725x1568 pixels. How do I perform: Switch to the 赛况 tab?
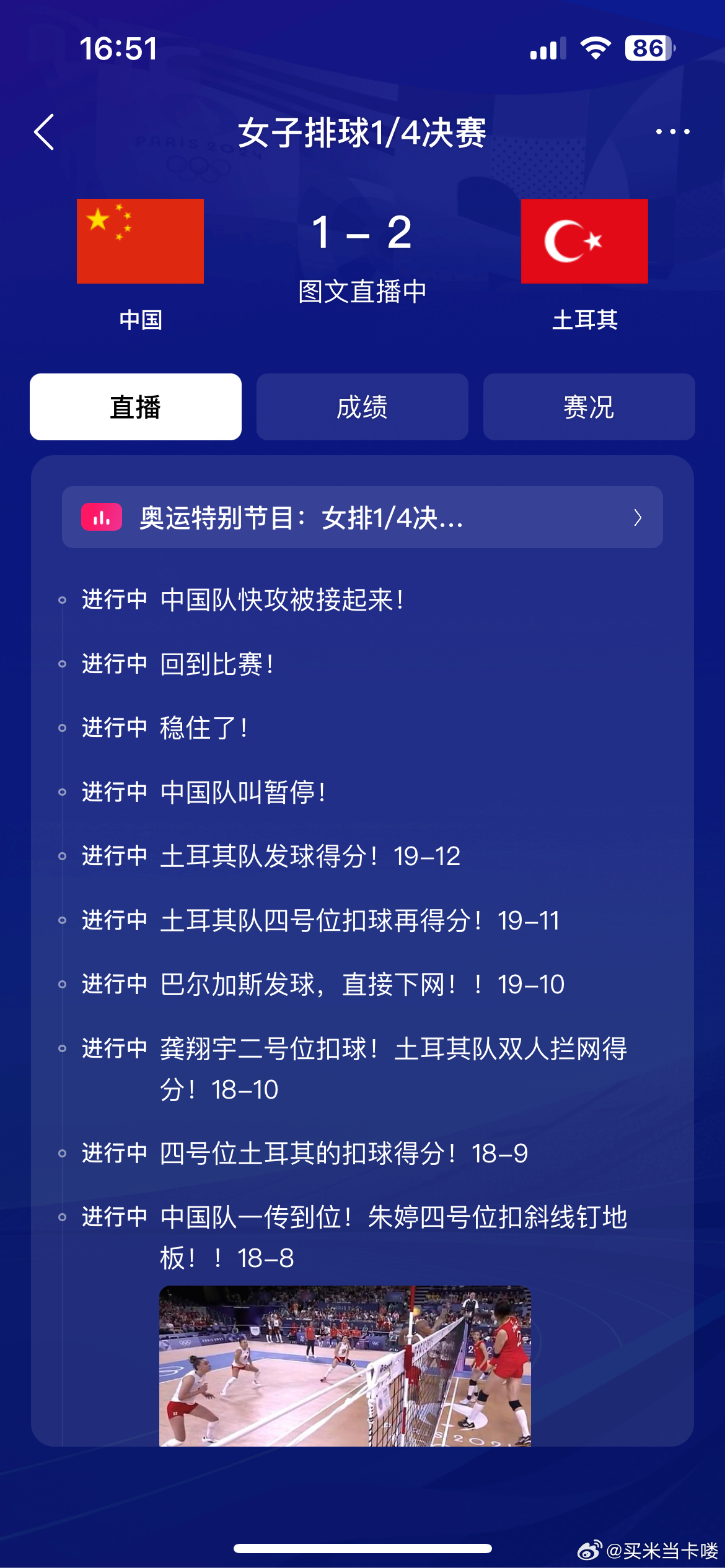[x=589, y=407]
